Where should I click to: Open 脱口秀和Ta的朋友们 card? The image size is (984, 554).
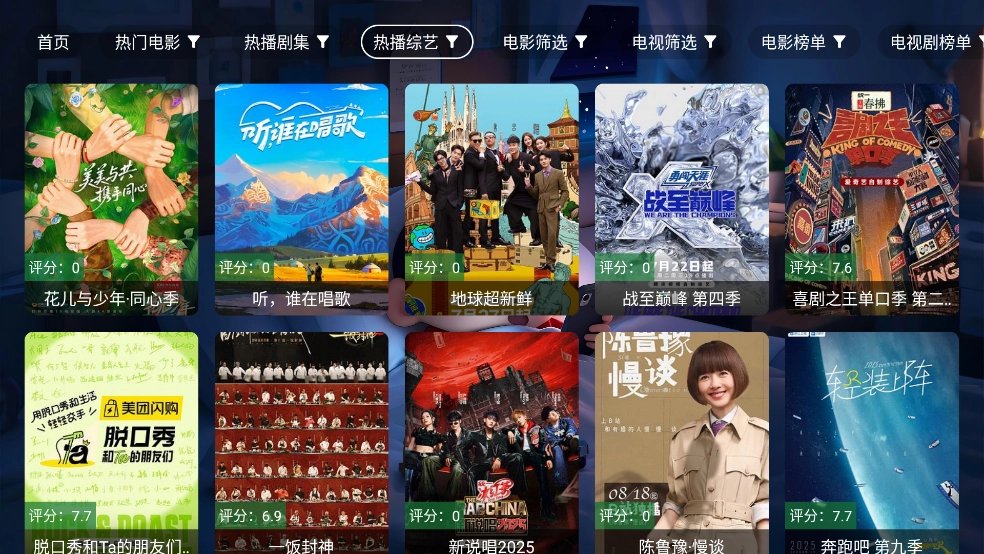pos(111,442)
